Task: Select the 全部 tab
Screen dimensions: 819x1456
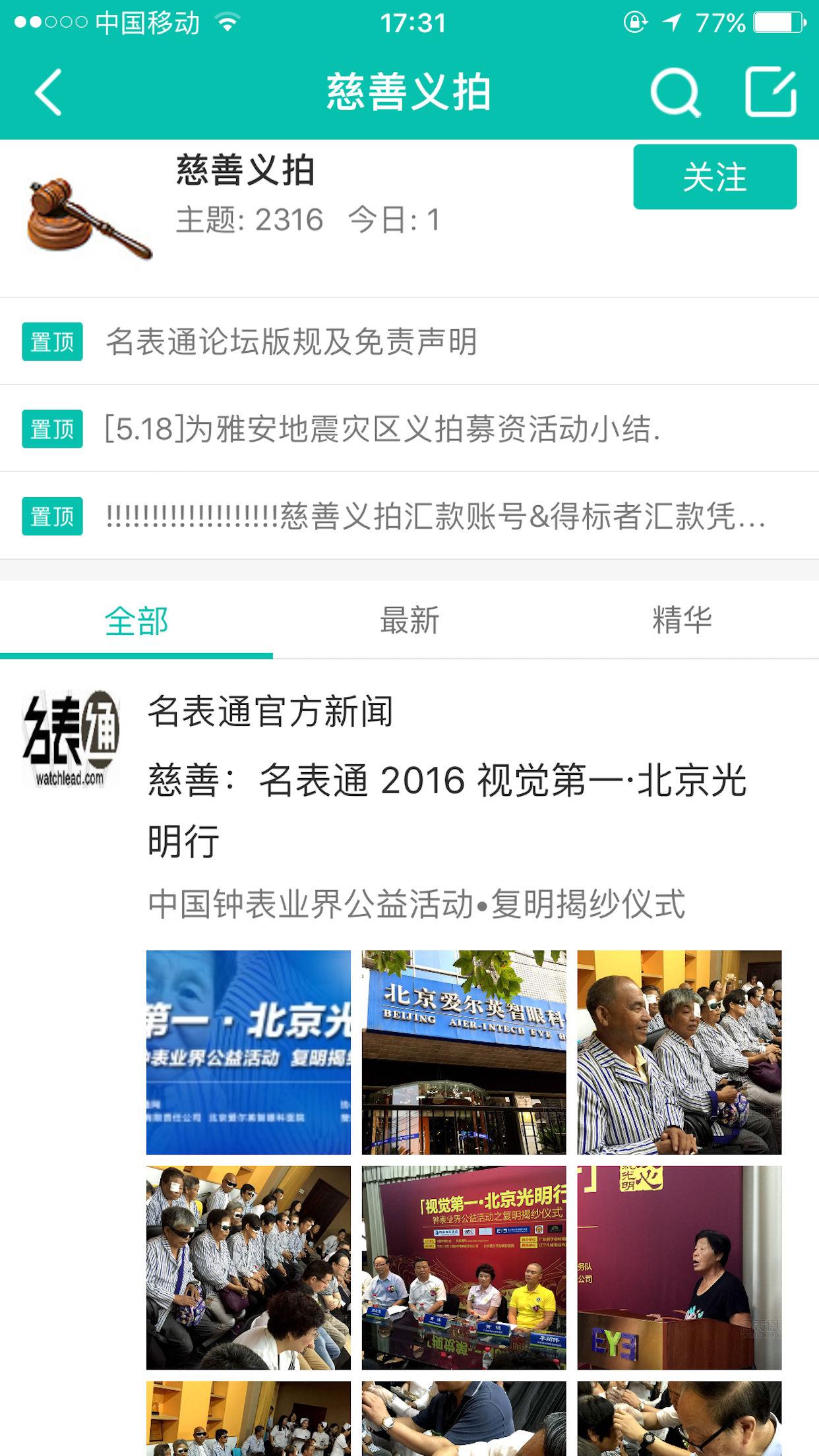Action: (136, 621)
